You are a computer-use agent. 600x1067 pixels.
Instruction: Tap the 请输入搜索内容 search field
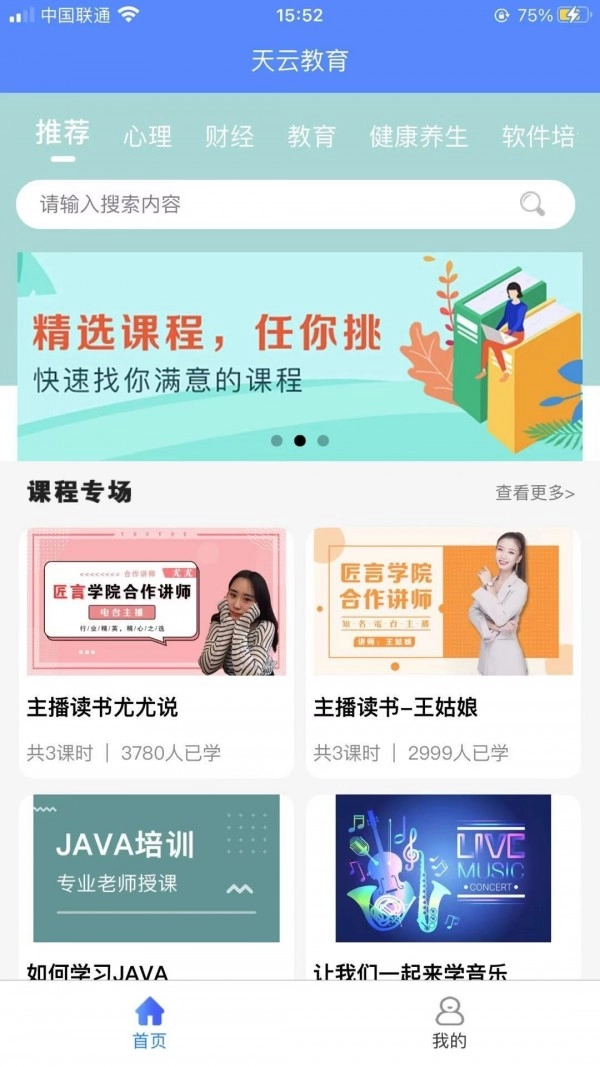click(x=270, y=205)
